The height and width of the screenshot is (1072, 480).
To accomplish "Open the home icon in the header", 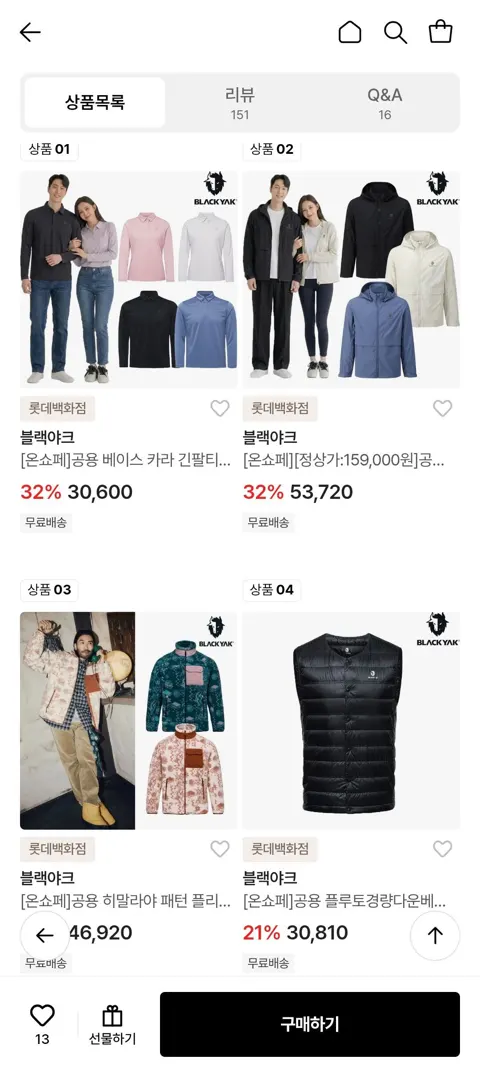I will (349, 32).
